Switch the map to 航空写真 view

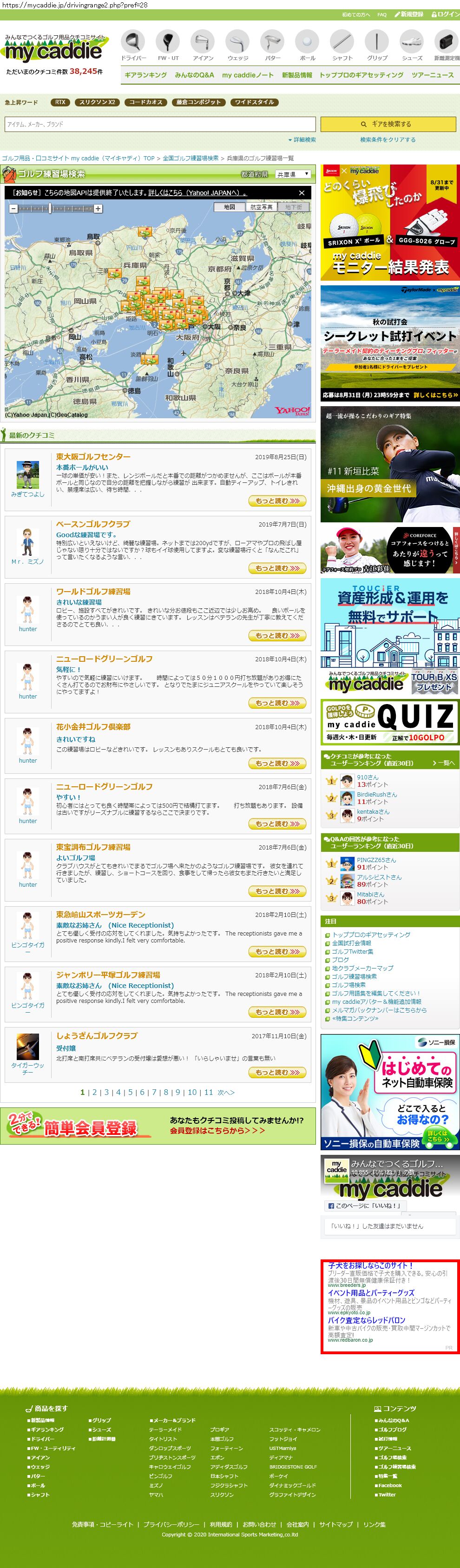pos(262,207)
